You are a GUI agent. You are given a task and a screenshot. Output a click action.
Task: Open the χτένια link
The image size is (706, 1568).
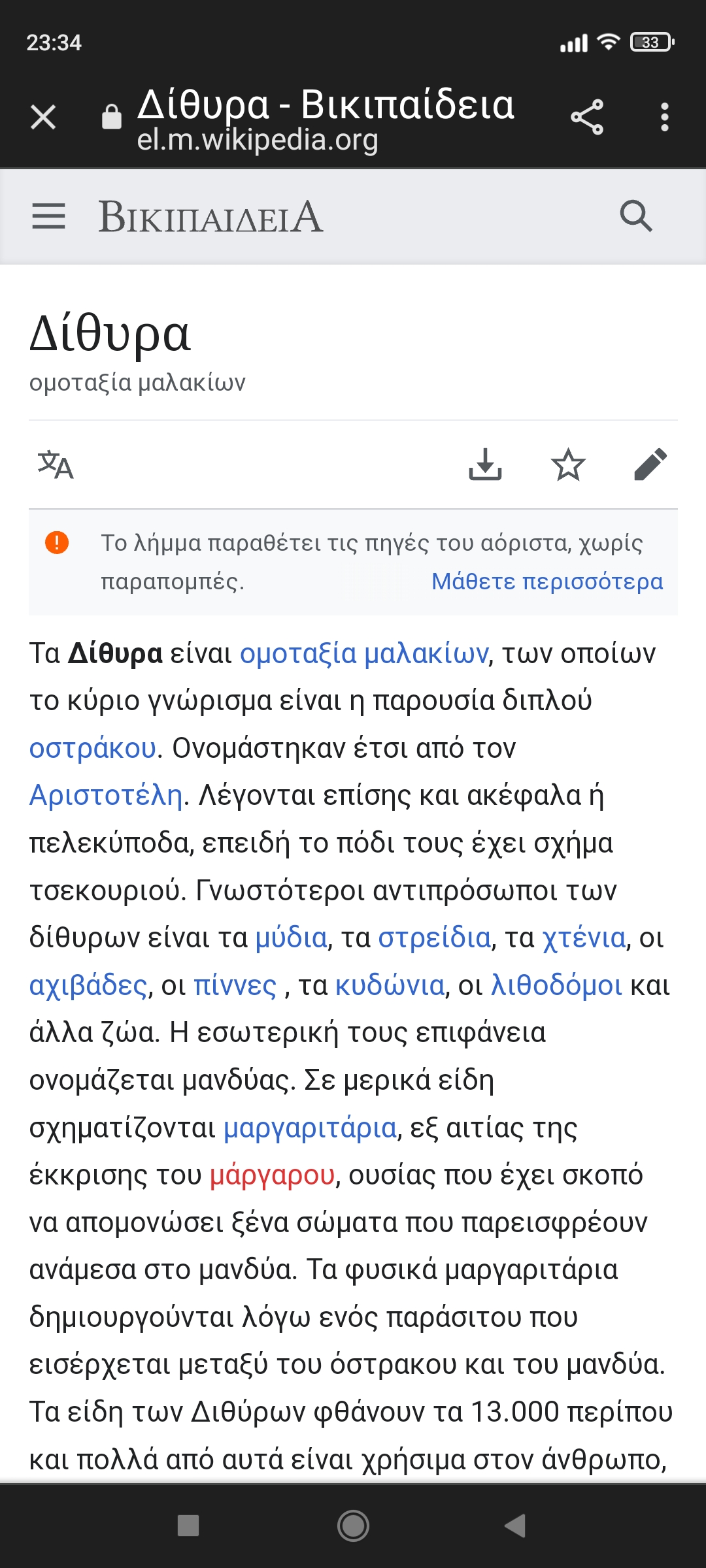coord(584,938)
